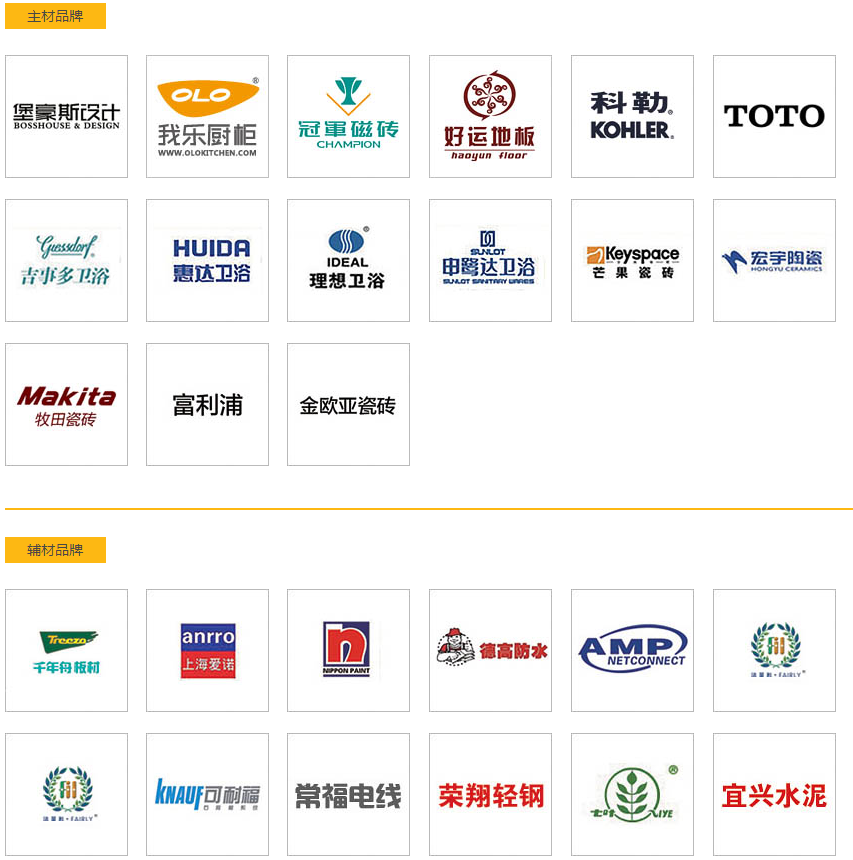View the 好运地板 brand card
Screen dimensions: 853x860
(490, 117)
